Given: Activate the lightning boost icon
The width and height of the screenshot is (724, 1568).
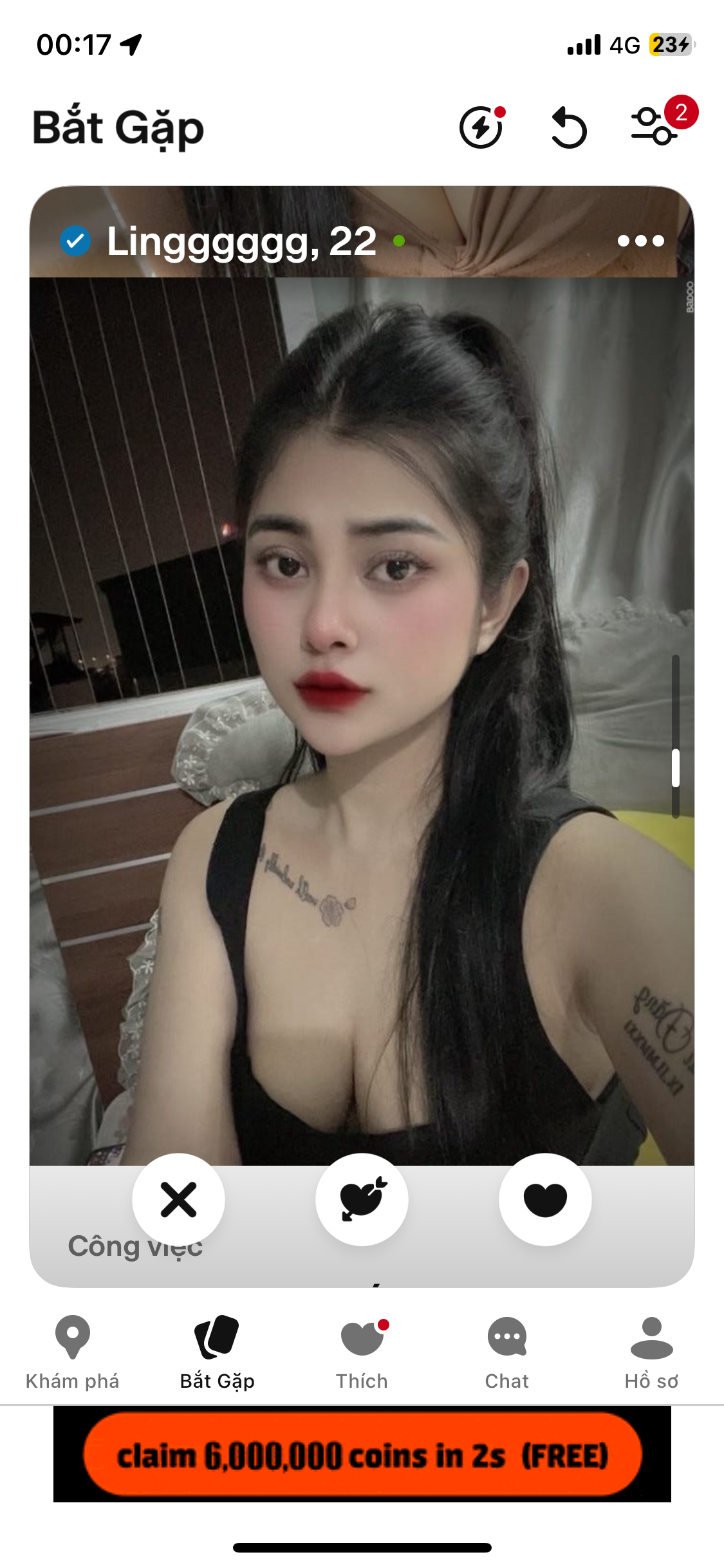Looking at the screenshot, I should click(481, 127).
